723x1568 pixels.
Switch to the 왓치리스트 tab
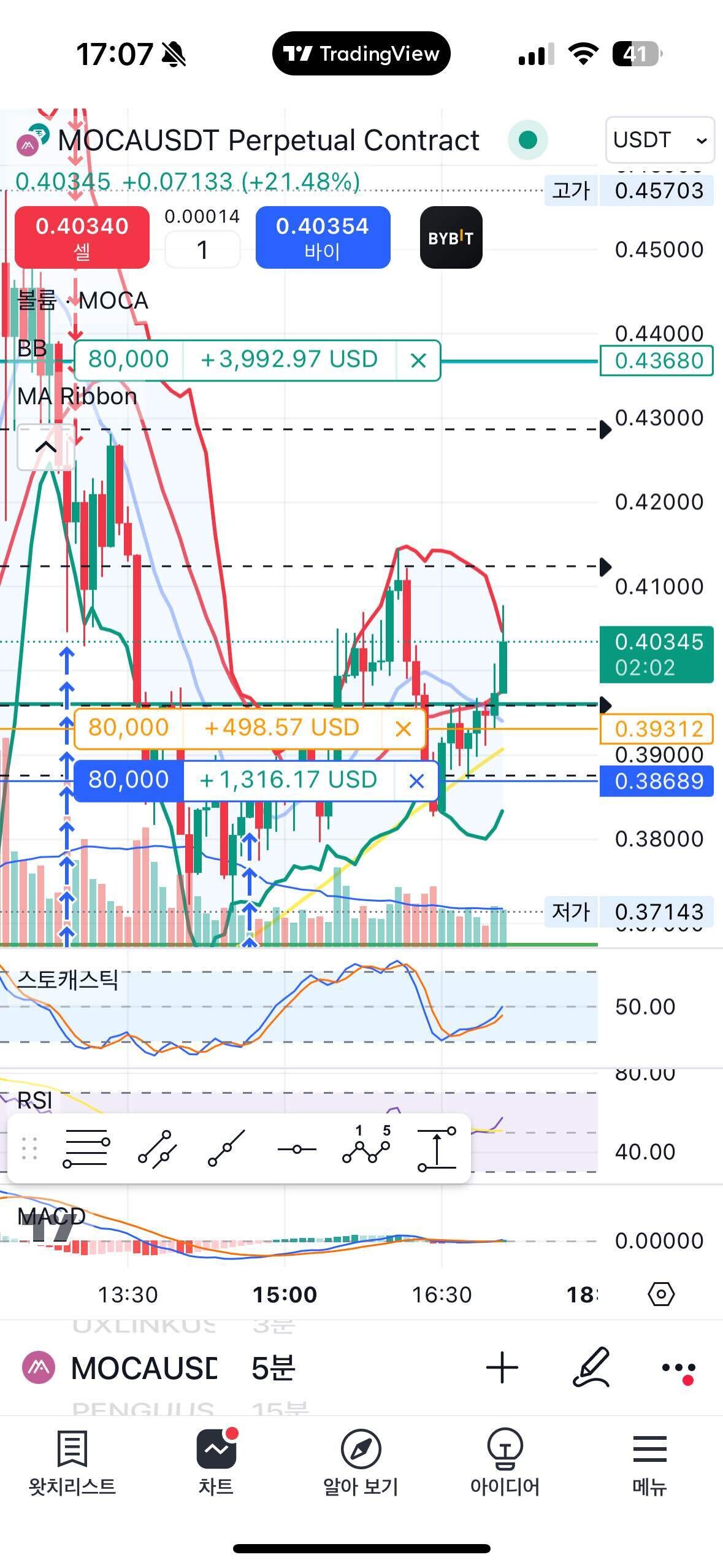tap(72, 1461)
